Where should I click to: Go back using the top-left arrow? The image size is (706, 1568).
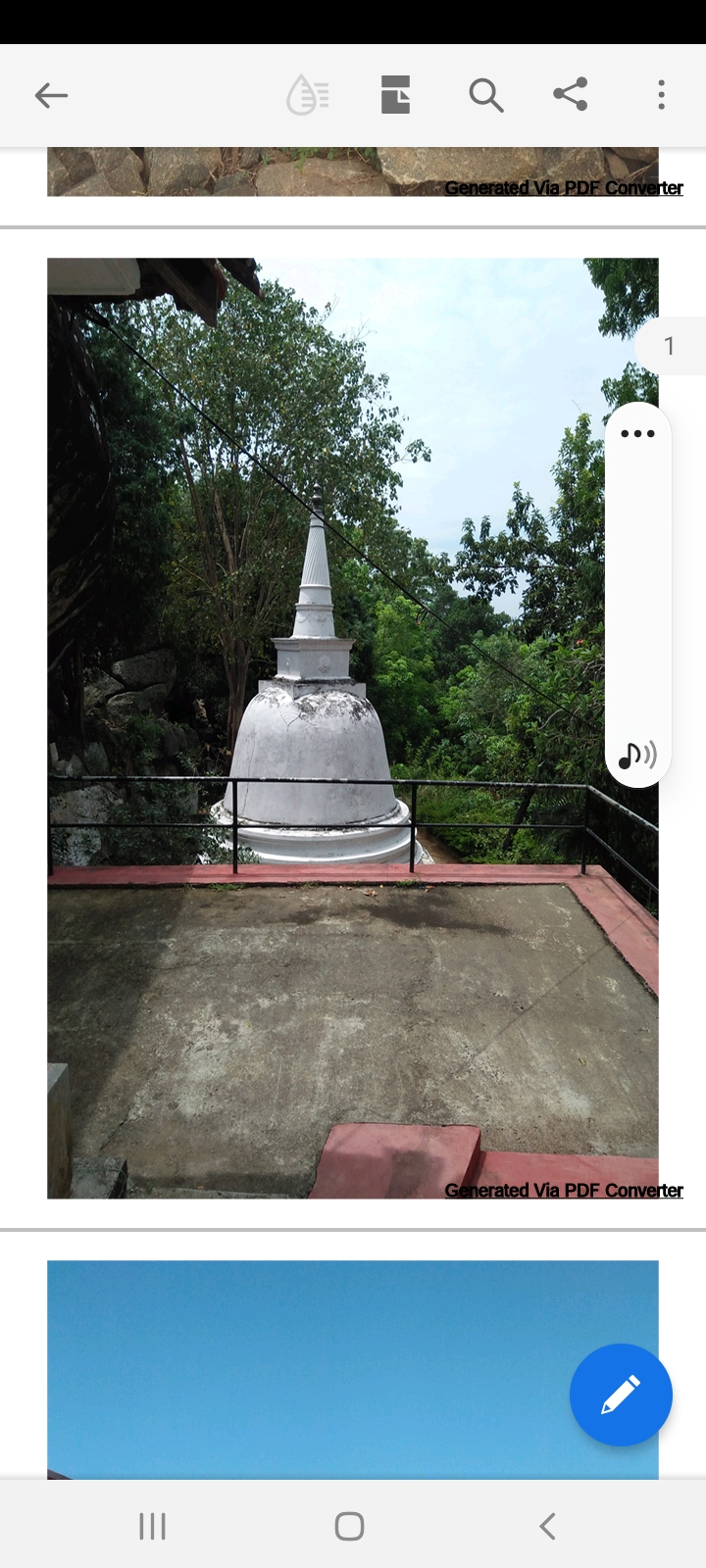pyautogui.click(x=51, y=95)
